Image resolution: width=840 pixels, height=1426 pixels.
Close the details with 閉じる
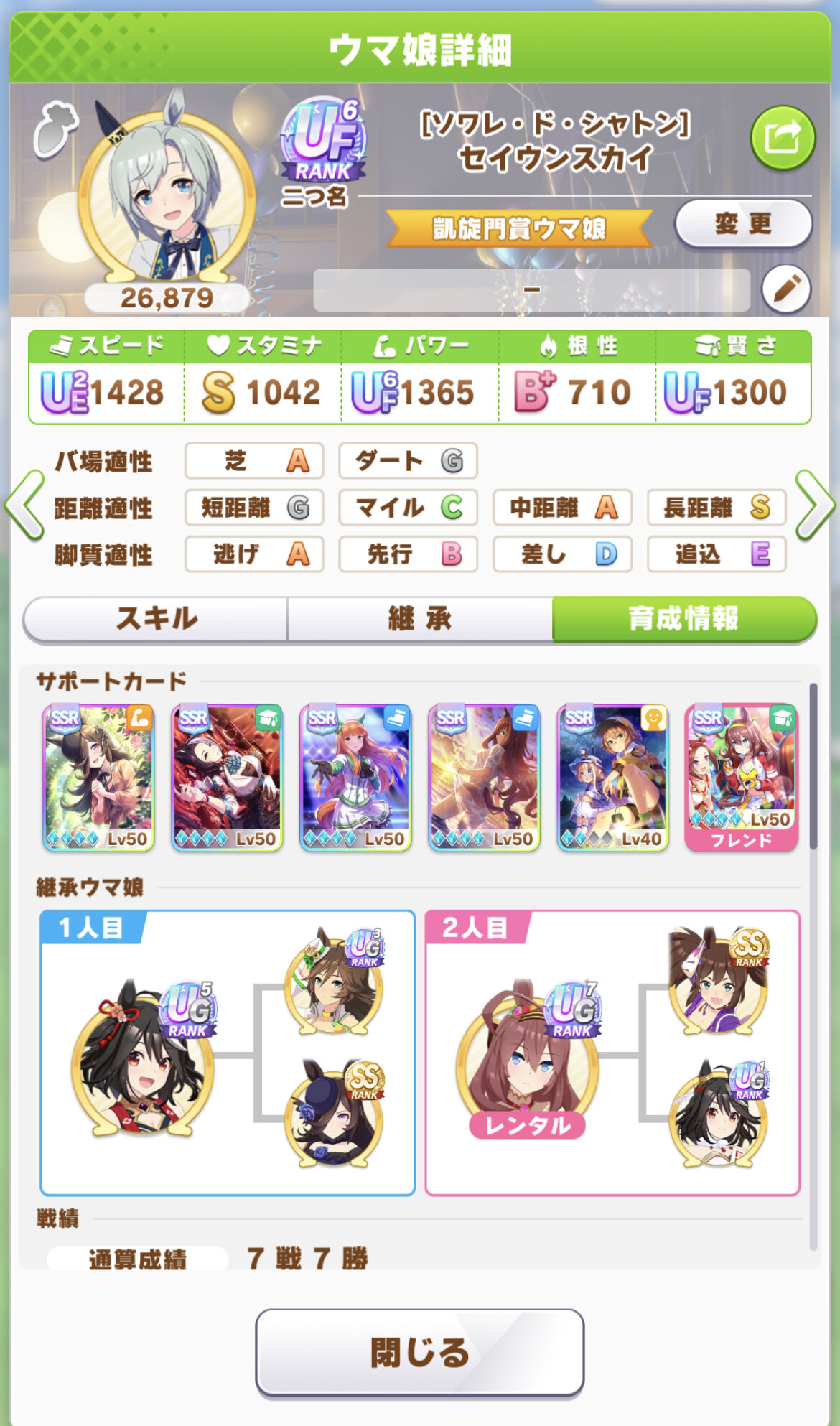click(x=419, y=1353)
